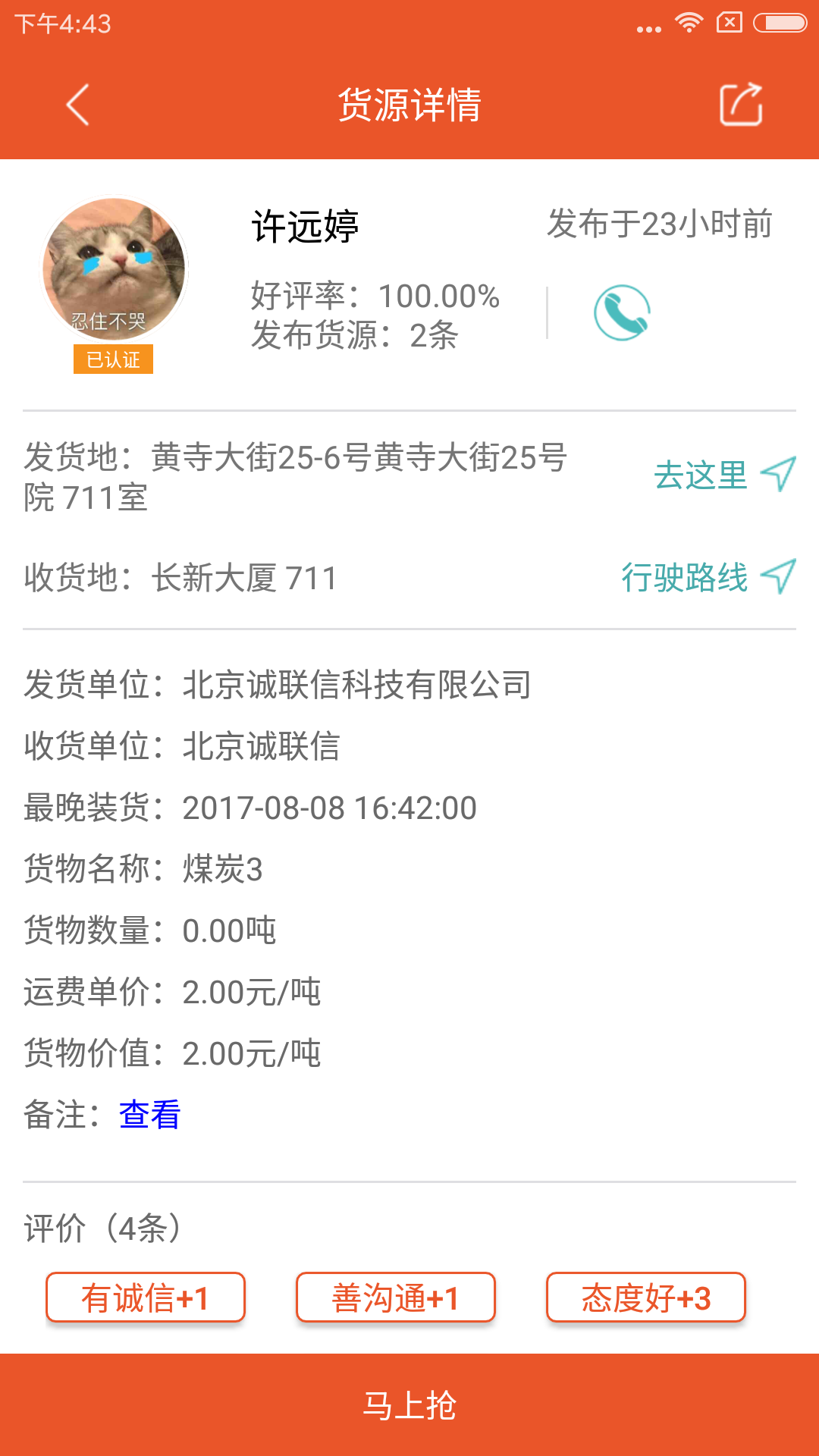This screenshot has width=819, height=1456.
Task: Select the 善沟通+1 review tag
Action: click(x=395, y=1298)
